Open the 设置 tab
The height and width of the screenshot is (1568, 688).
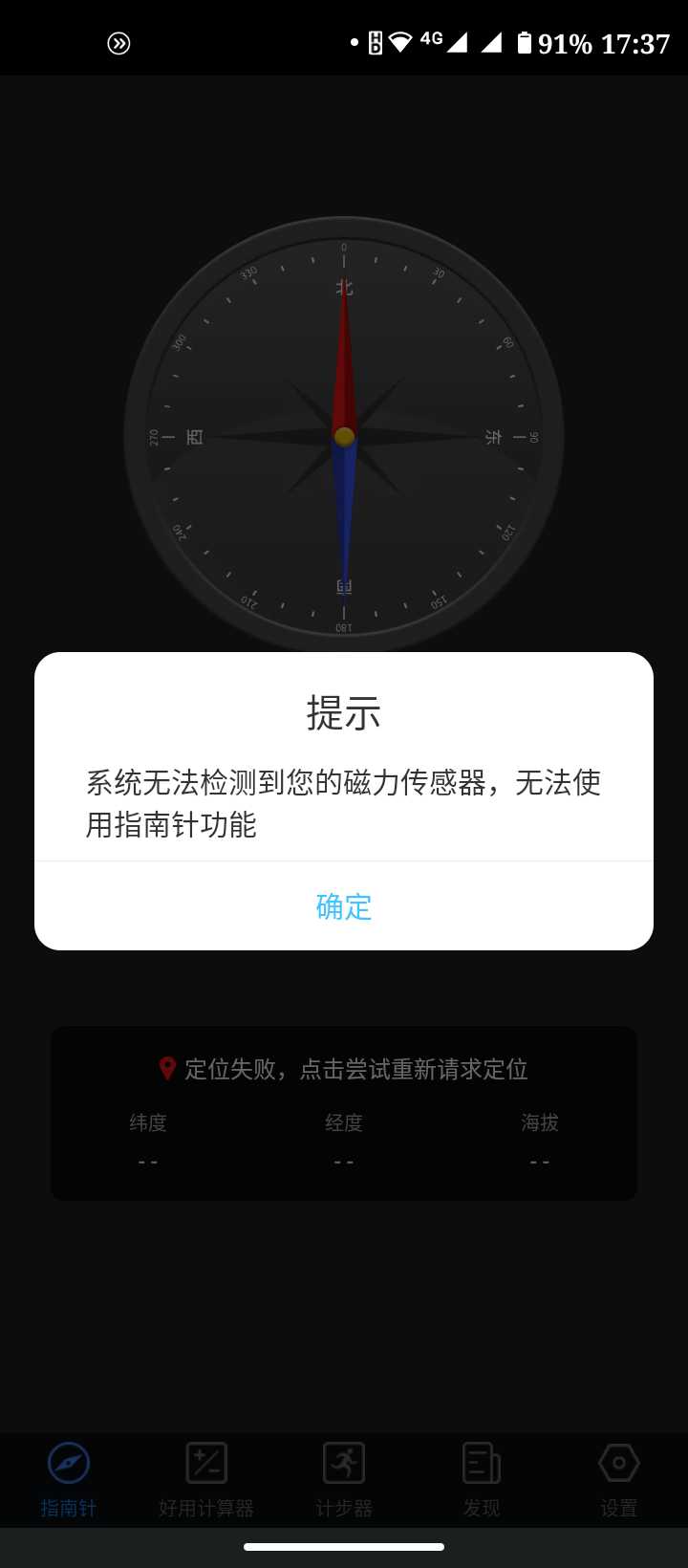click(x=619, y=1480)
